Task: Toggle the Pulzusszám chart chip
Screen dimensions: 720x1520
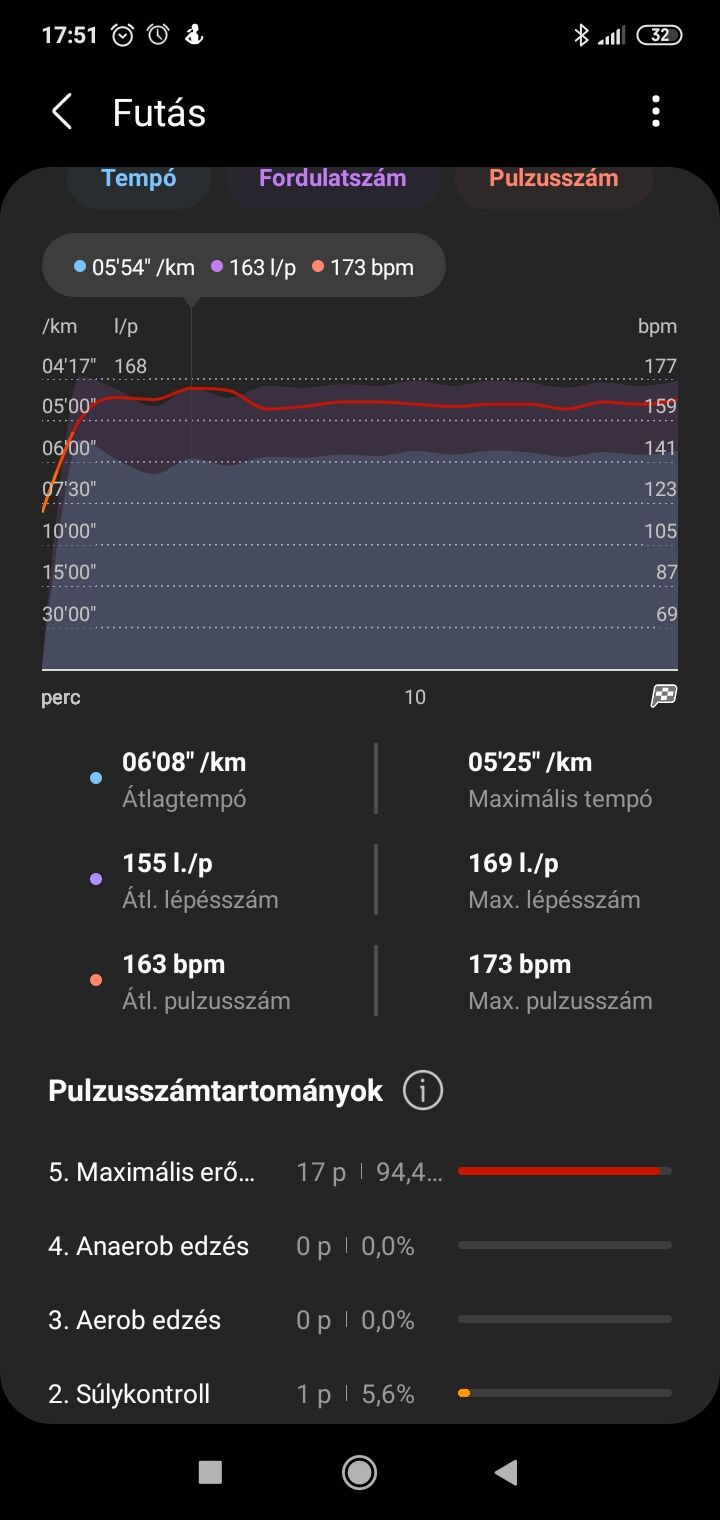Action: click(554, 181)
